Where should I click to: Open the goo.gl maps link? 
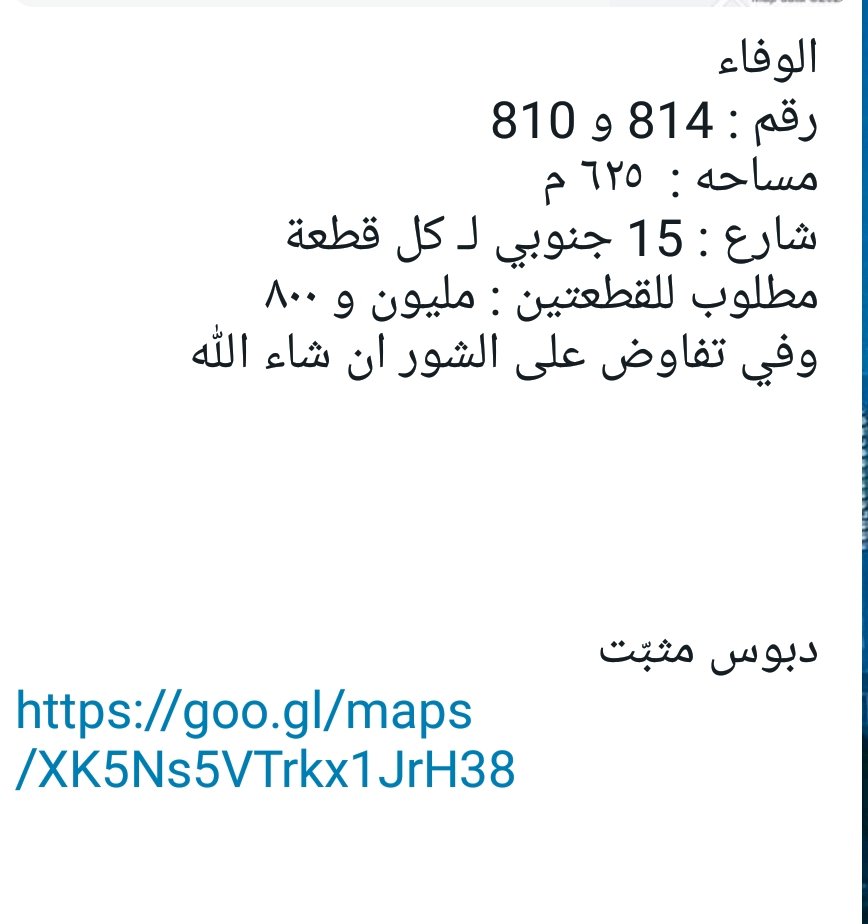pyautogui.click(x=245, y=715)
